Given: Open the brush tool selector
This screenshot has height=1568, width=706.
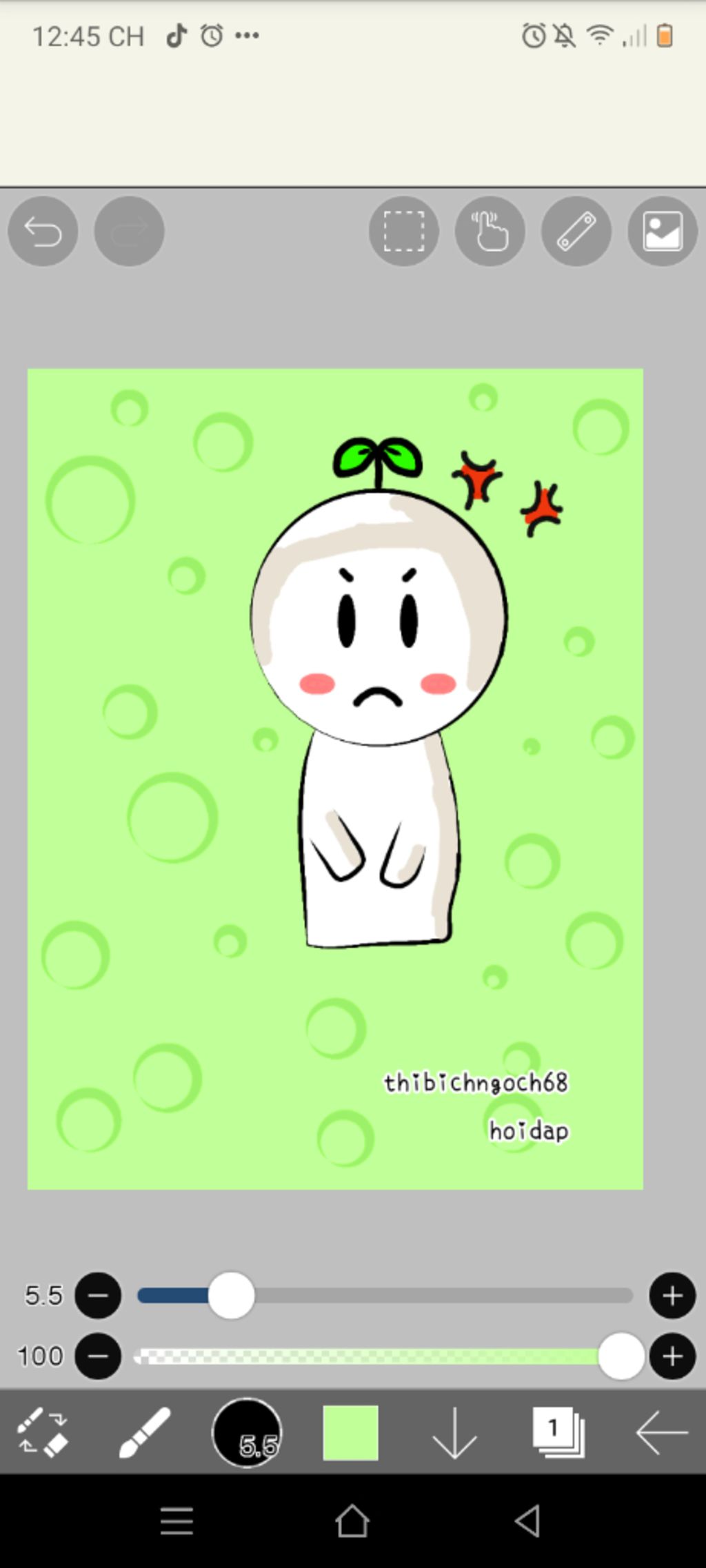Looking at the screenshot, I should [x=145, y=1432].
